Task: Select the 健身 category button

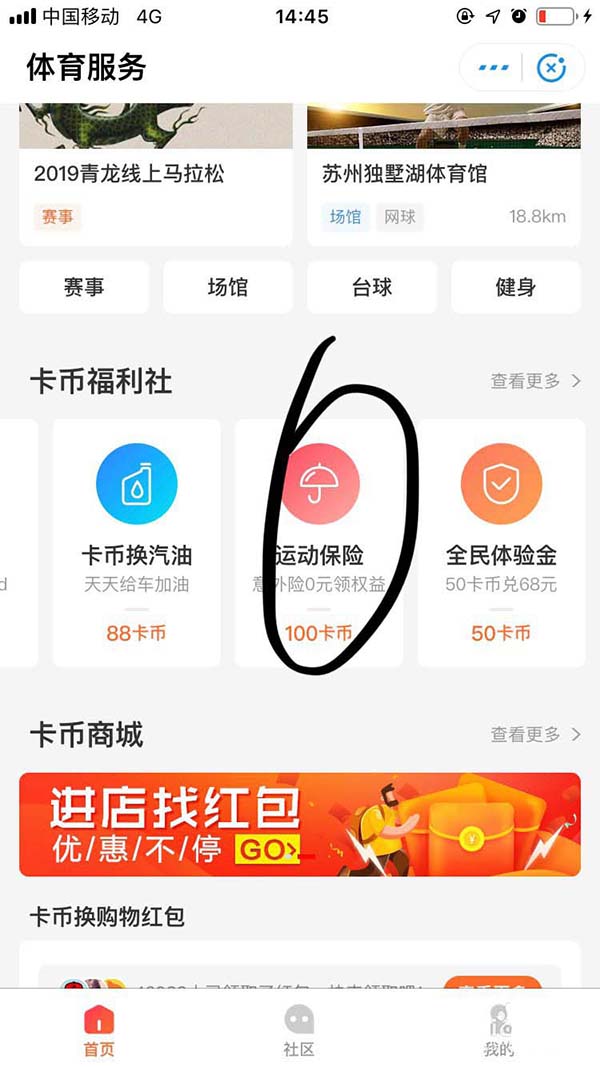Action: (x=516, y=288)
